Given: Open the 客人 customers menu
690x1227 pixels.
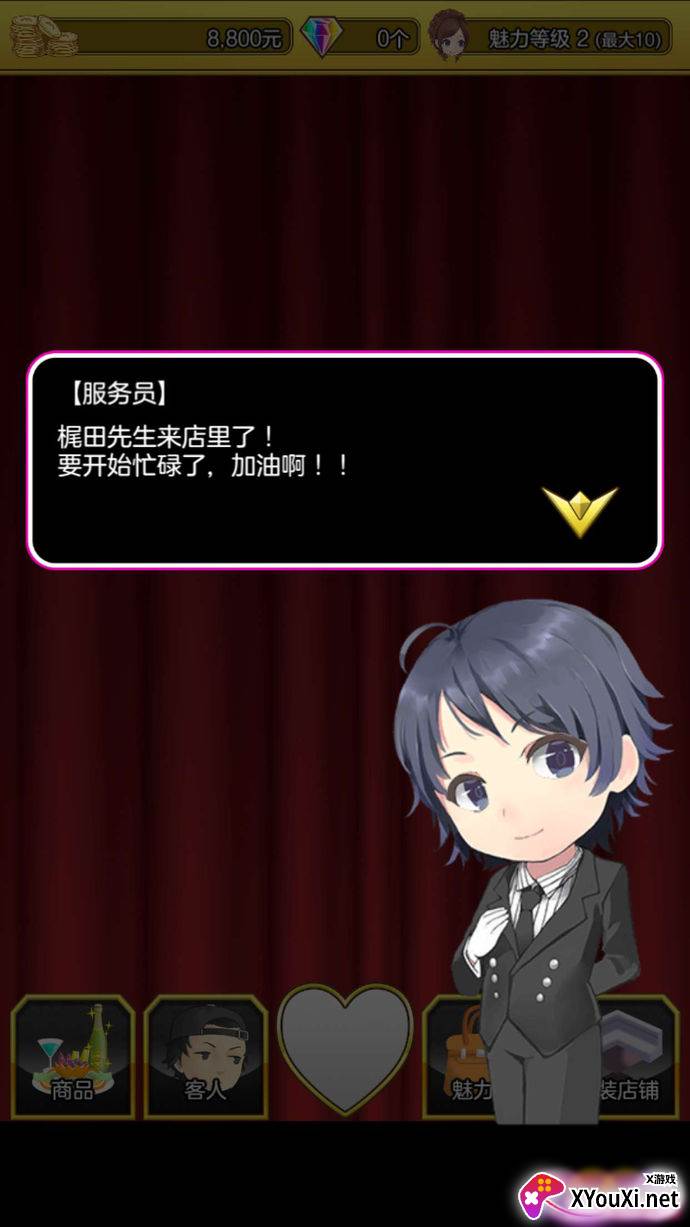Looking at the screenshot, I should tap(206, 1056).
